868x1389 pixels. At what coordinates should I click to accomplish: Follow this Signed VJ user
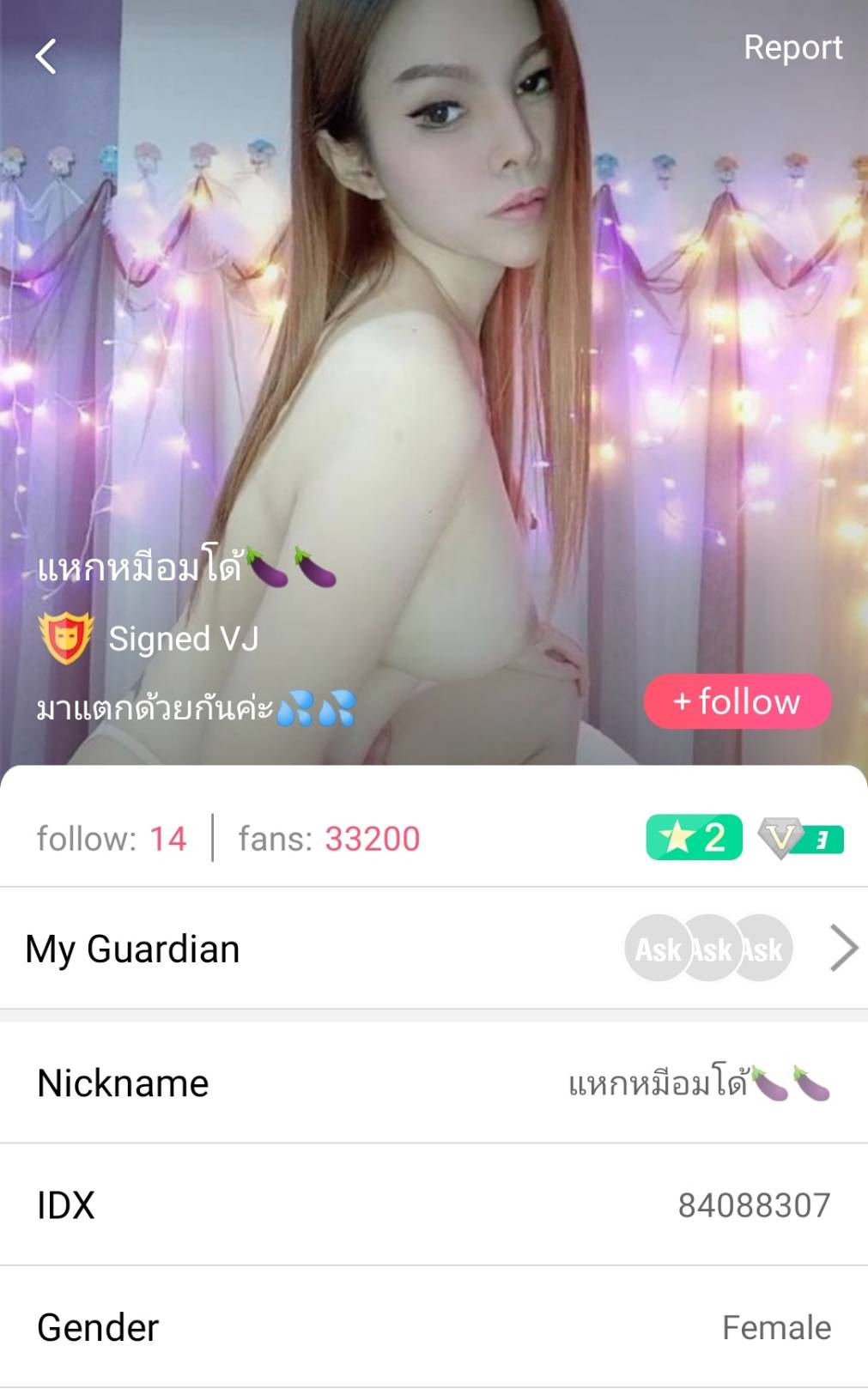(x=737, y=701)
